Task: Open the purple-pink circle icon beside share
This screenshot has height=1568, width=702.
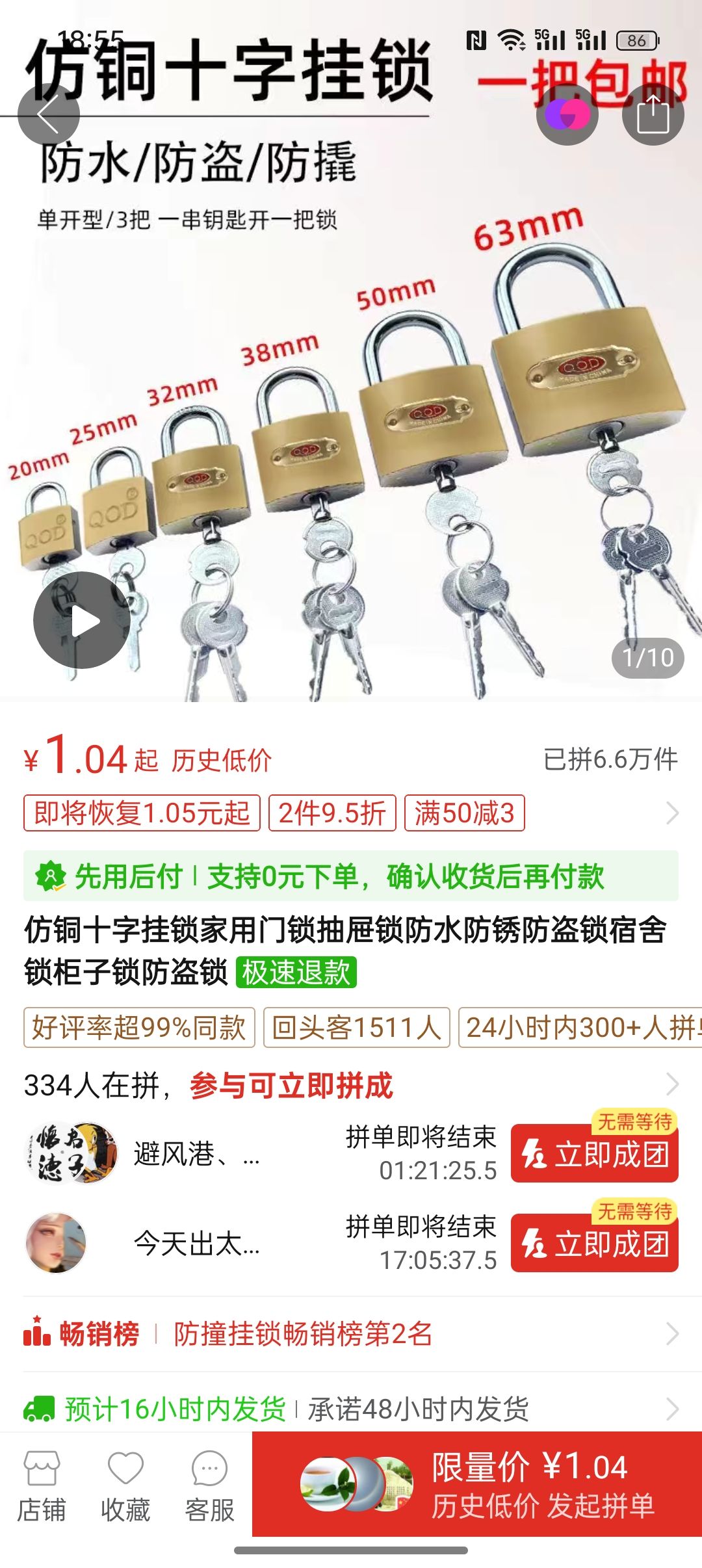Action: point(567,114)
